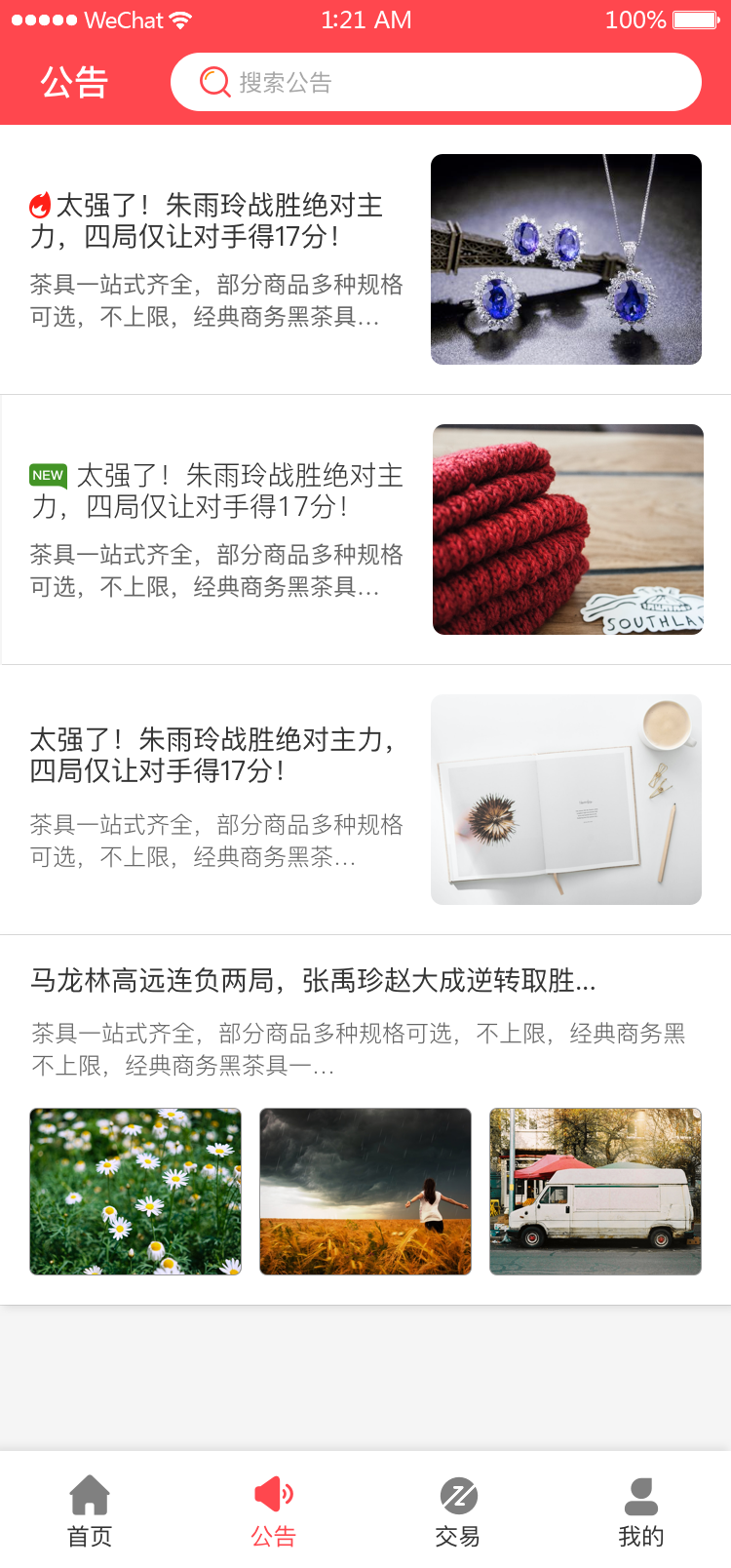Open the 我的 tab
The width and height of the screenshot is (731, 1568).
tap(640, 1509)
